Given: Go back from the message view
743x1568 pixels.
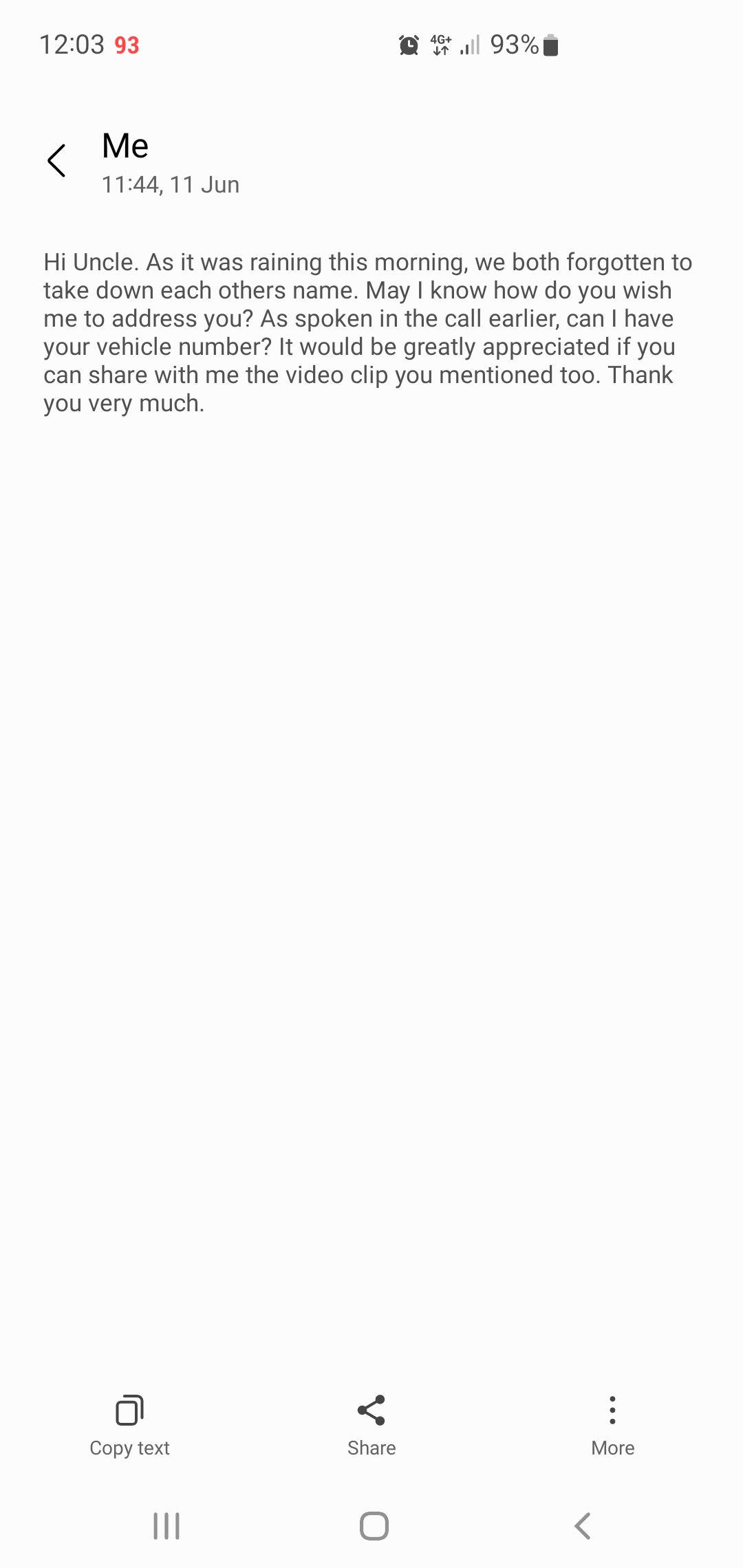Looking at the screenshot, I should click(x=56, y=161).
